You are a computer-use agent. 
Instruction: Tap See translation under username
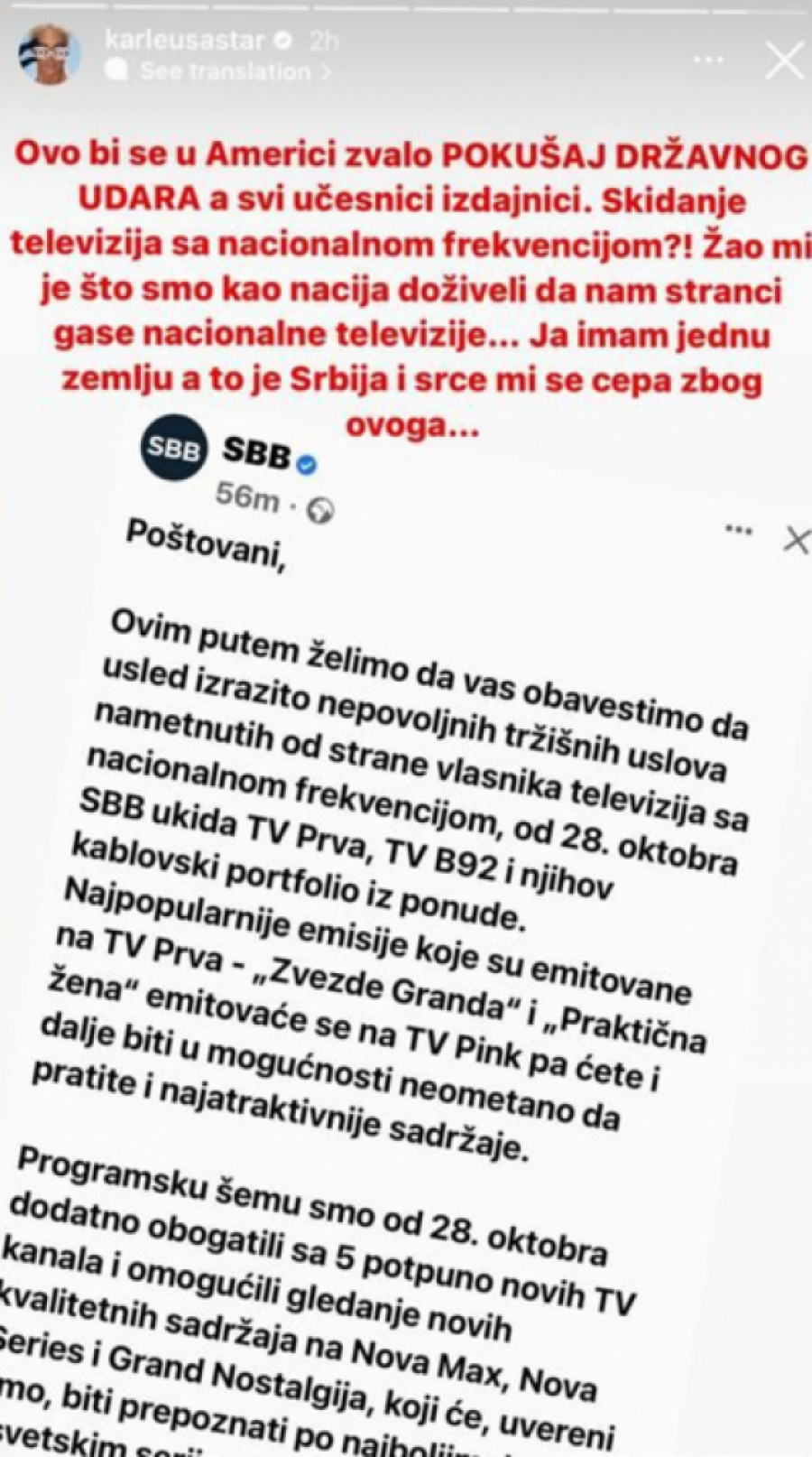click(x=226, y=71)
